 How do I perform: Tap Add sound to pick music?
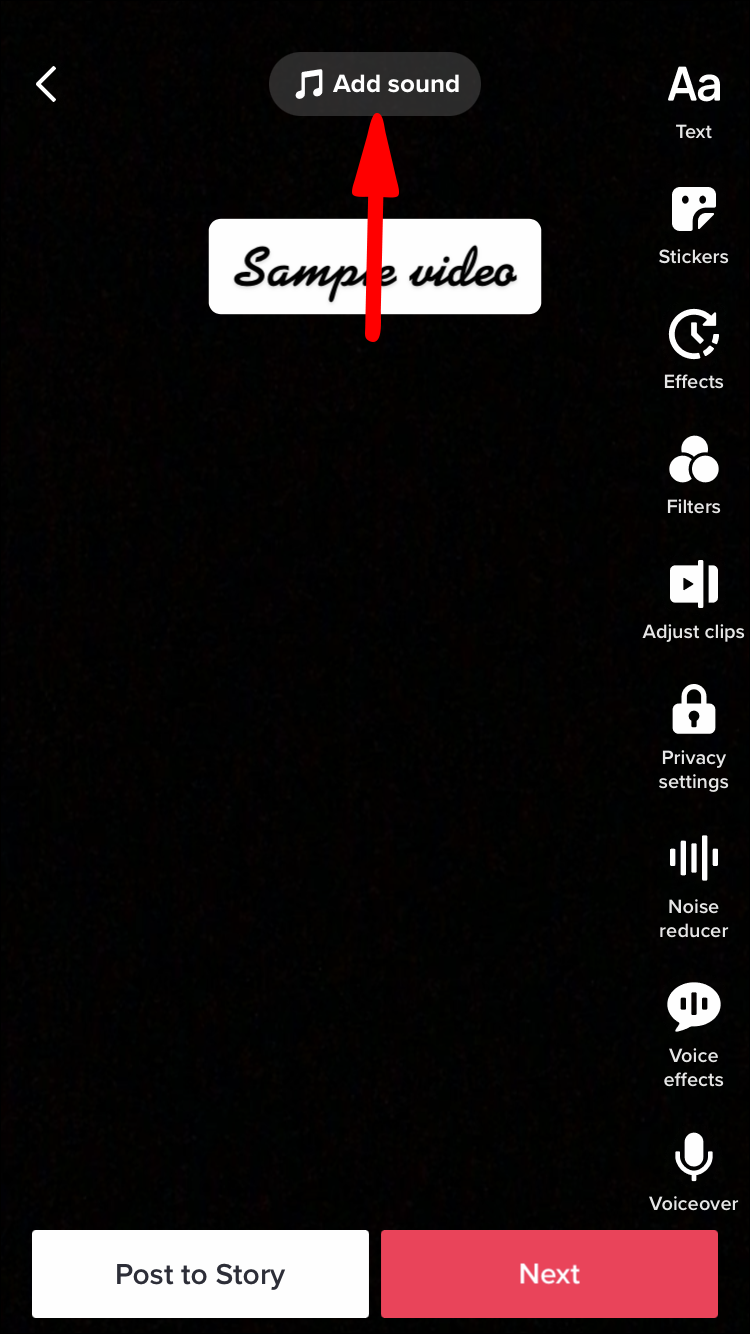(x=375, y=84)
